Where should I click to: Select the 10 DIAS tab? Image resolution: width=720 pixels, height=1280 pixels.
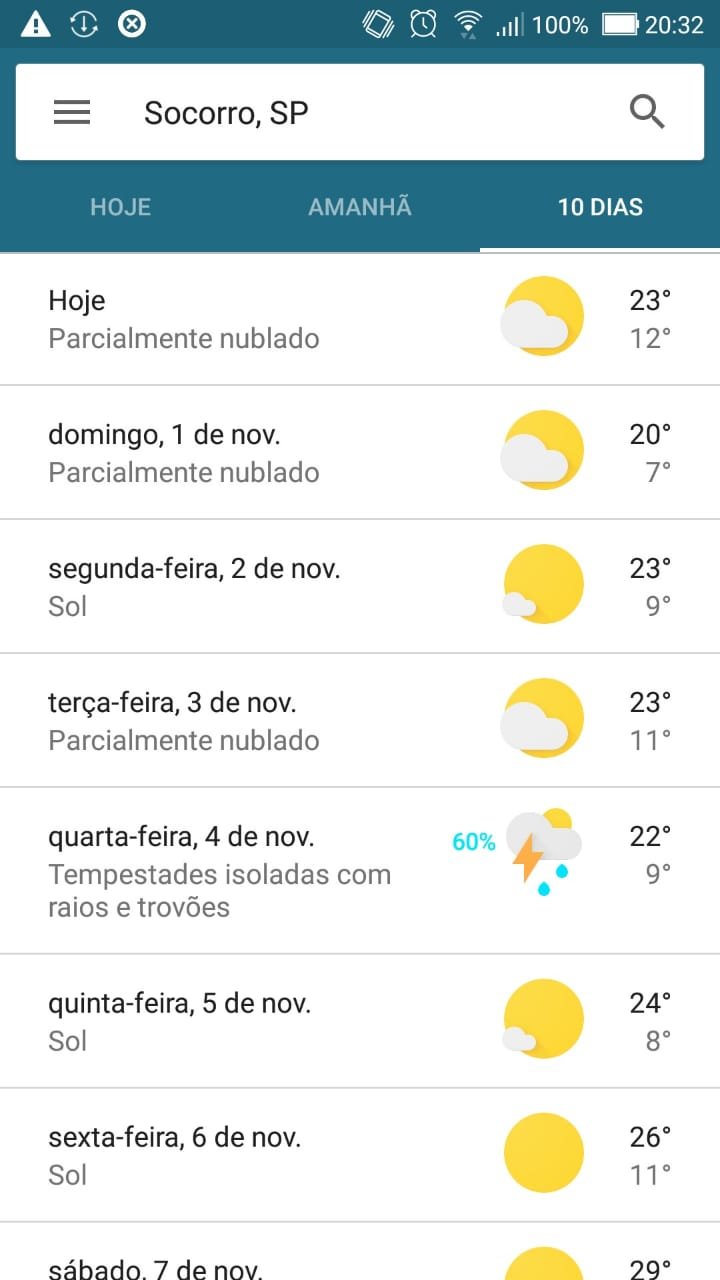[600, 207]
